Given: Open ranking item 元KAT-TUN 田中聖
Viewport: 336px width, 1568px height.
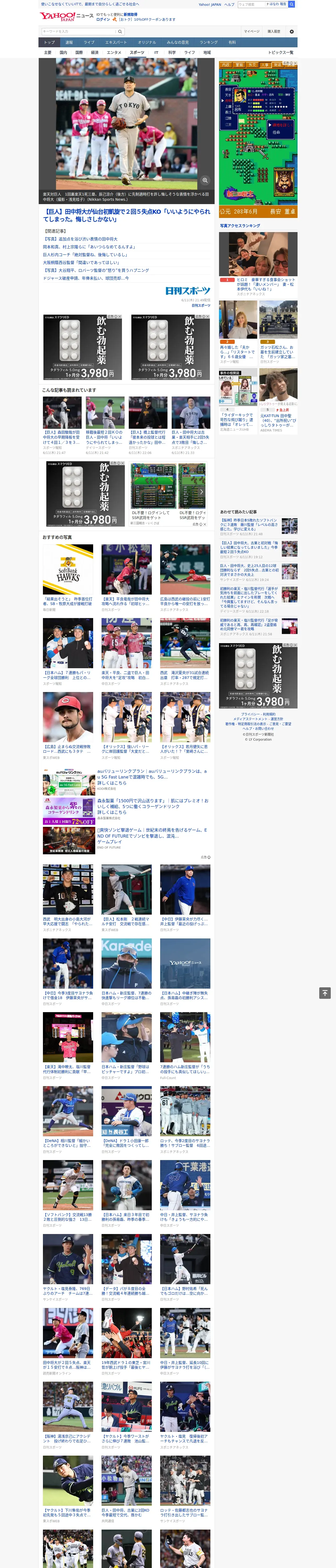Looking at the screenshot, I should click(279, 420).
